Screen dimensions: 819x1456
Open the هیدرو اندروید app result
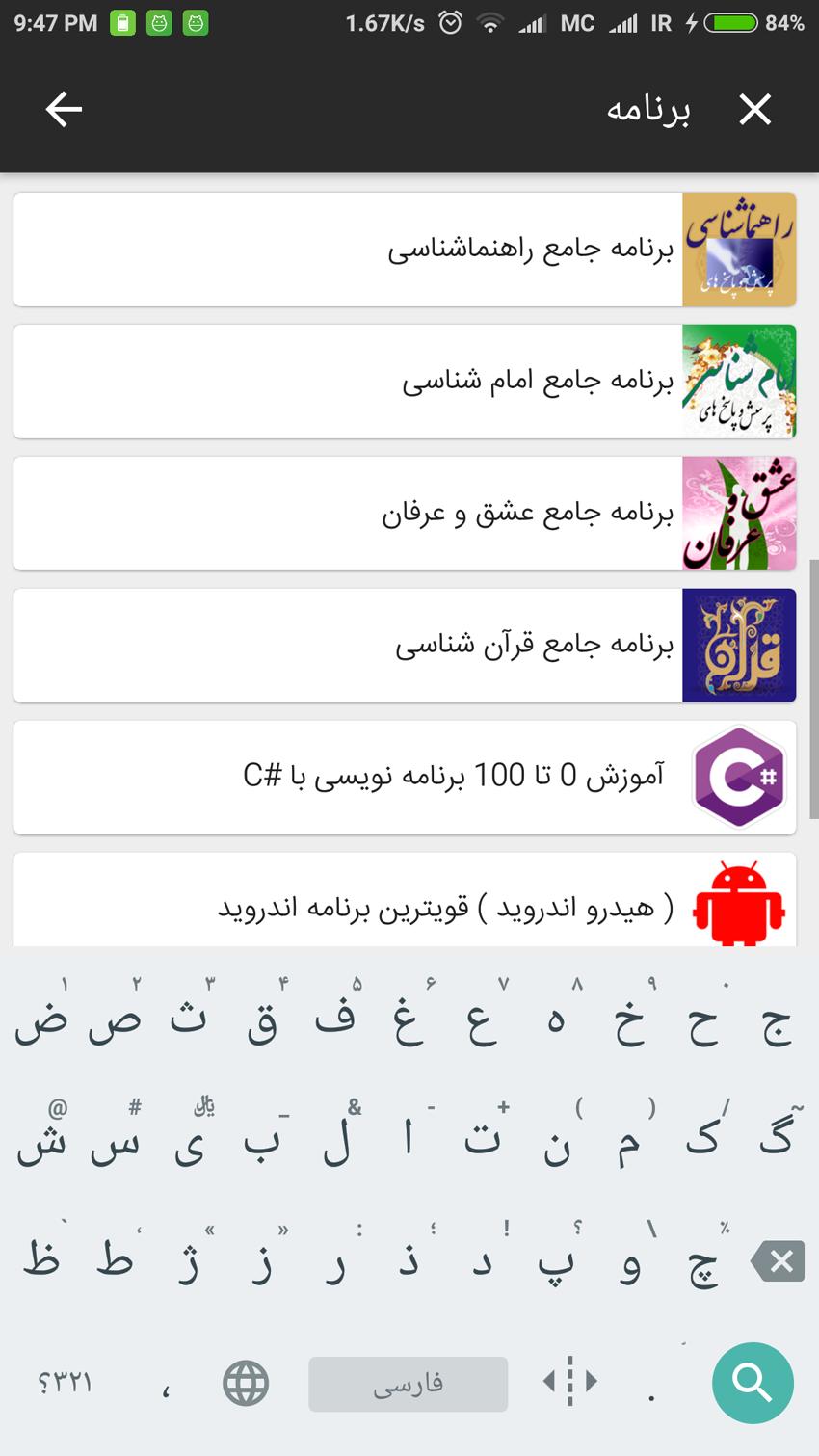(x=405, y=906)
